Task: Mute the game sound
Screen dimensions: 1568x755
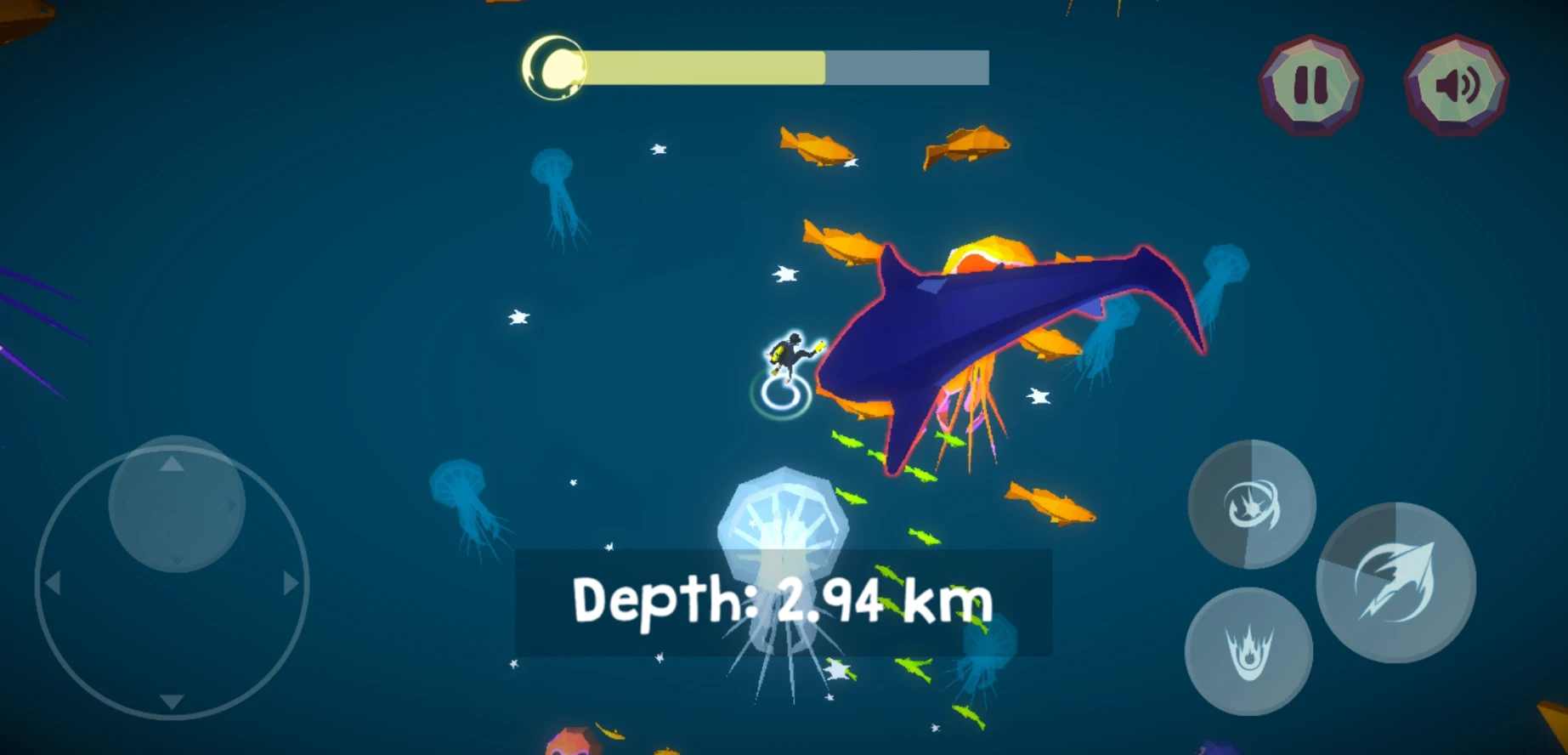Action: pyautogui.click(x=1456, y=85)
